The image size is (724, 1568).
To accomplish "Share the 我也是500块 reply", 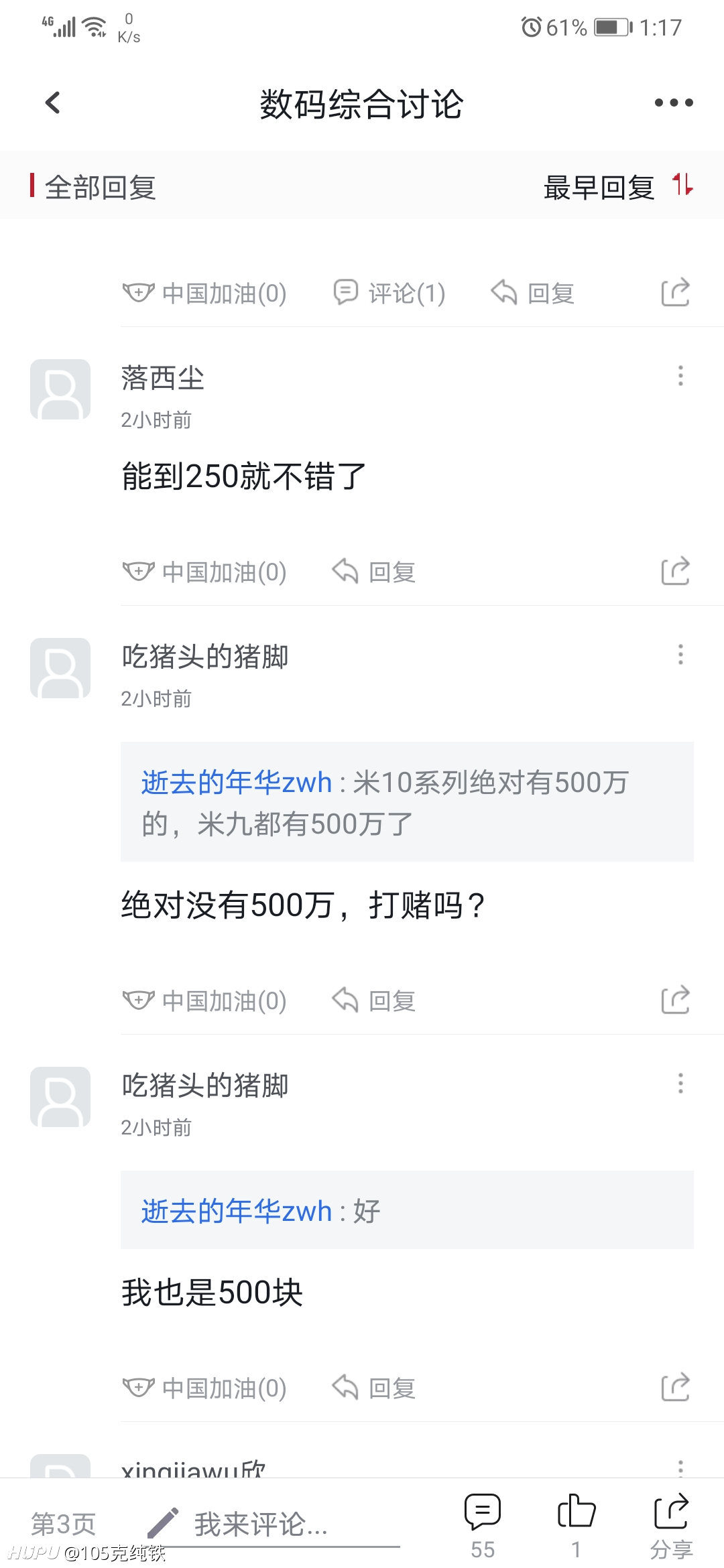I will click(x=675, y=1387).
